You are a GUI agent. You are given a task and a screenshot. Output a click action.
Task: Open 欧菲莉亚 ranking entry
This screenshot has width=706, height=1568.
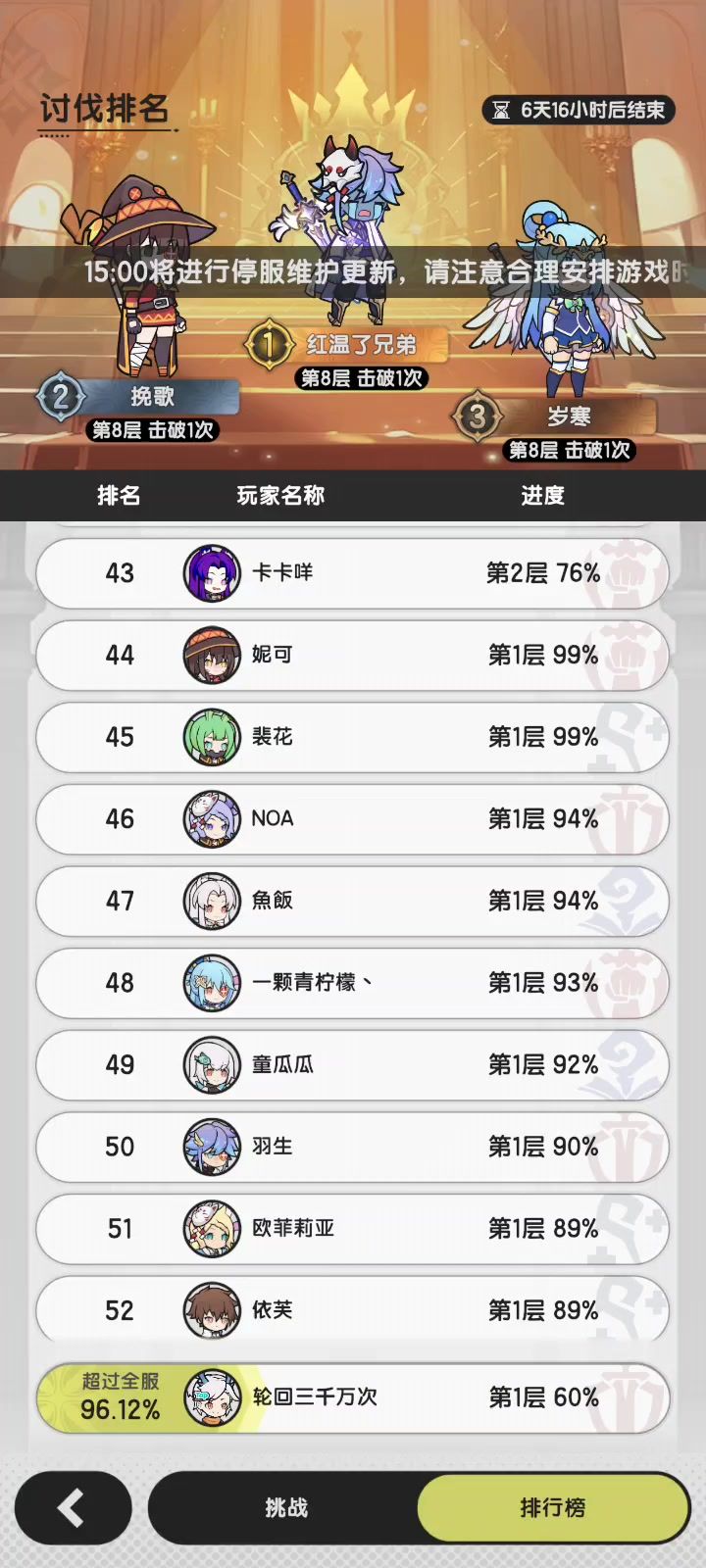(353, 1229)
